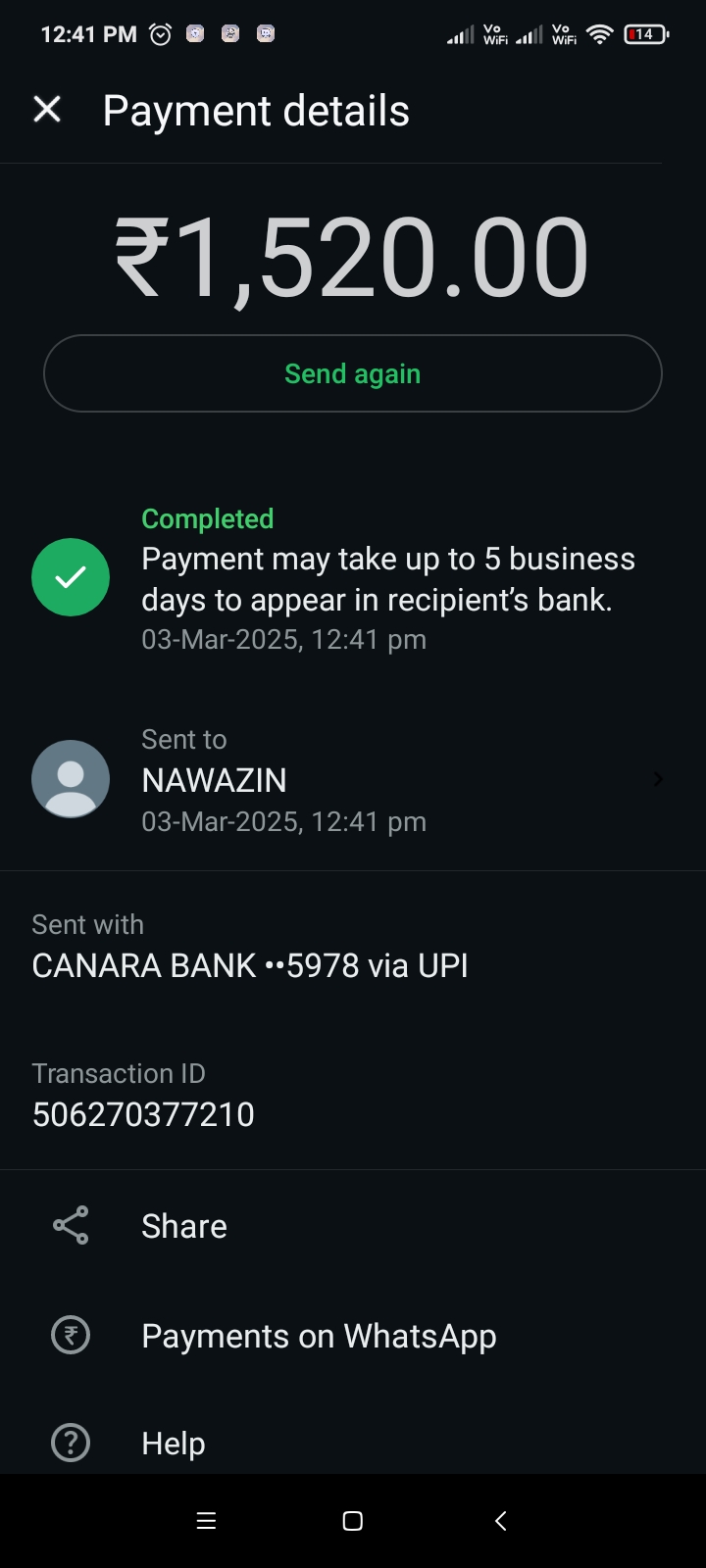
Task: Open Payments on WhatsApp
Action: [318, 1336]
